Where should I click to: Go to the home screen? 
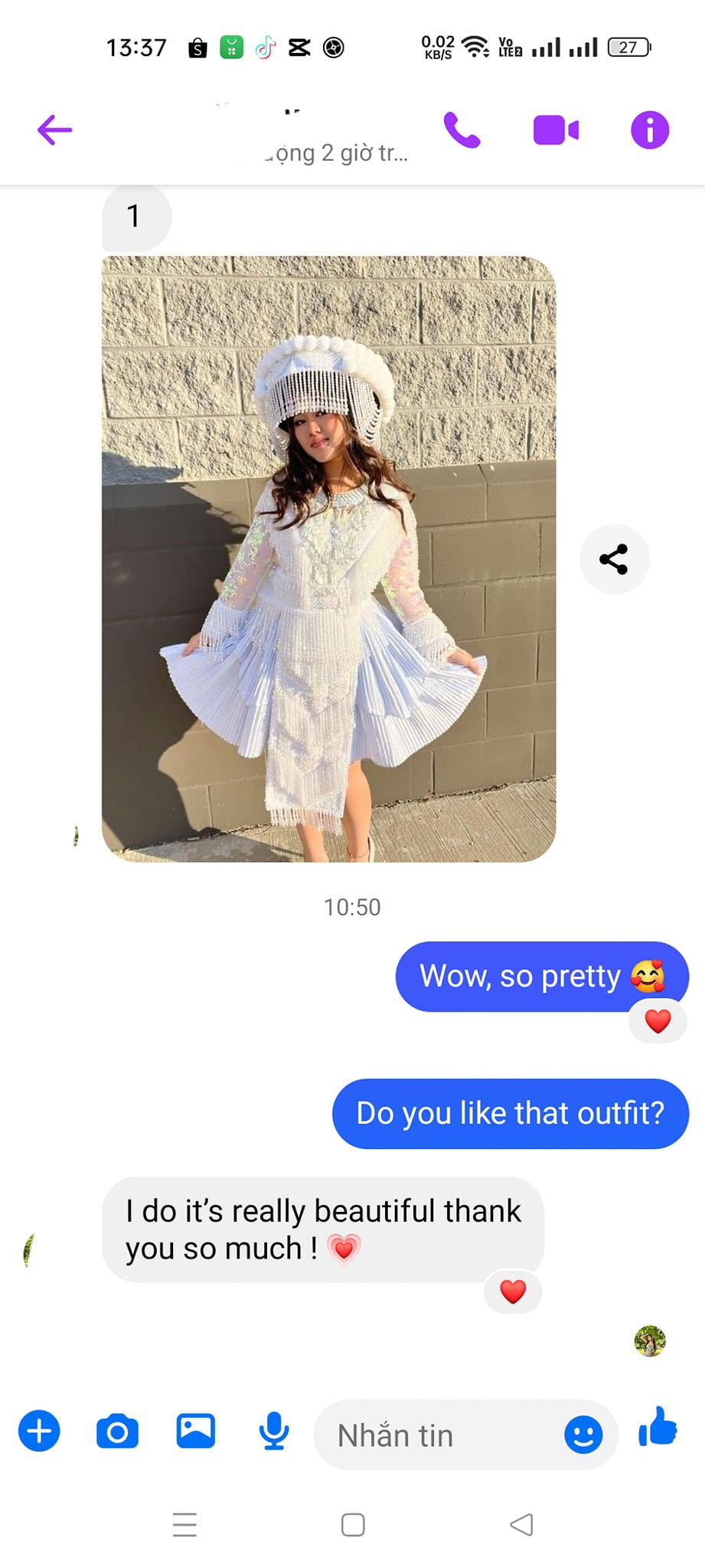(x=353, y=1524)
